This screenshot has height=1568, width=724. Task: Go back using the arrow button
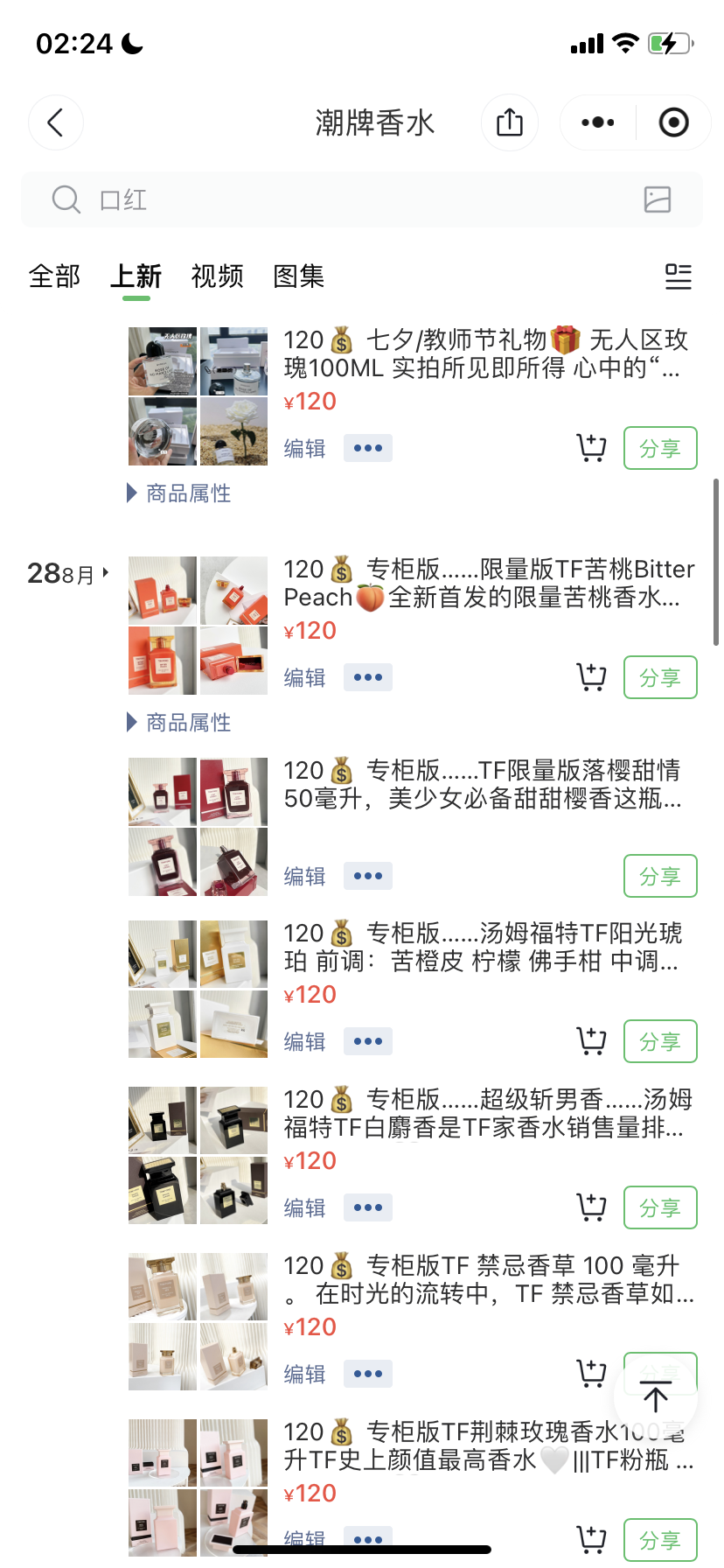(56, 122)
